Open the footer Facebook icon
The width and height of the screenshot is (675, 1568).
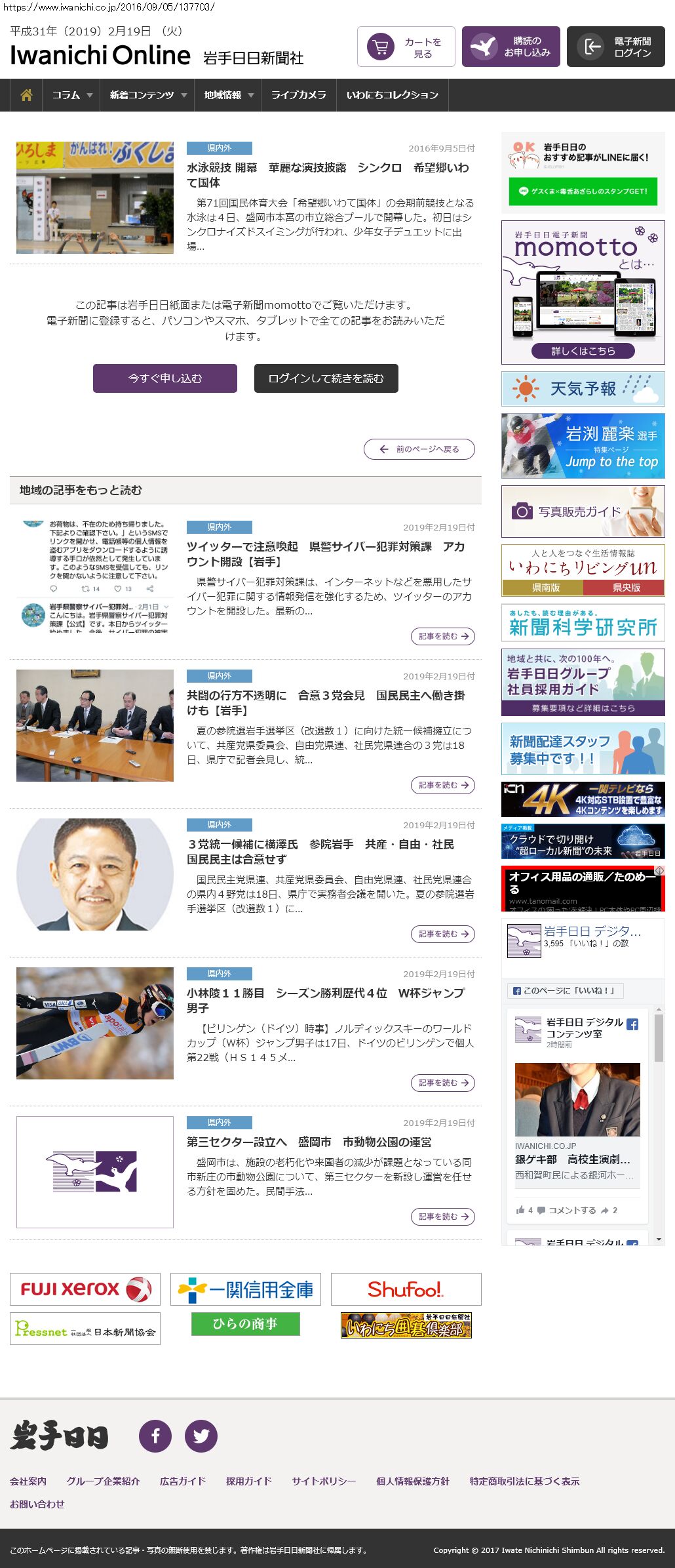pos(155,1436)
